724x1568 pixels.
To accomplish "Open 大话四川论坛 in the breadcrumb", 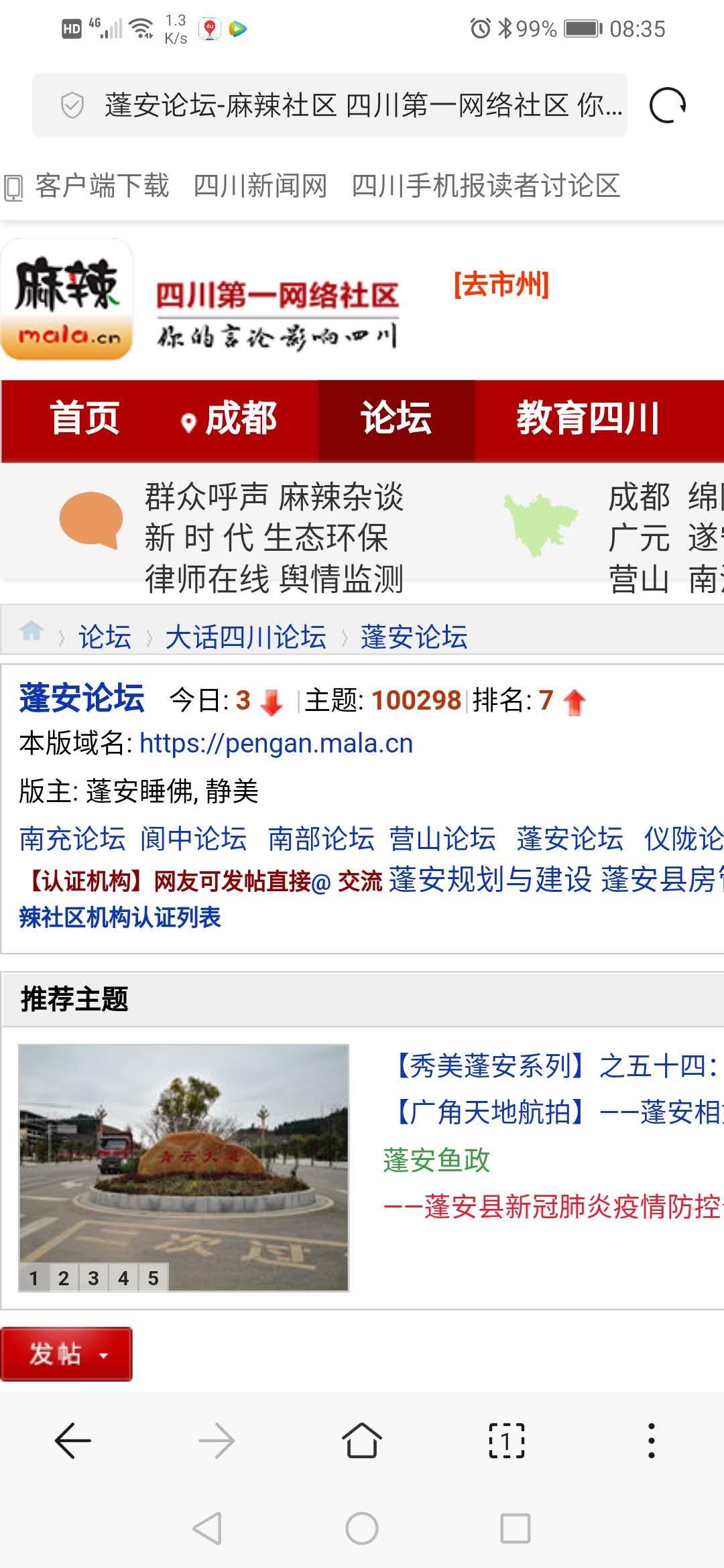I will [x=245, y=637].
